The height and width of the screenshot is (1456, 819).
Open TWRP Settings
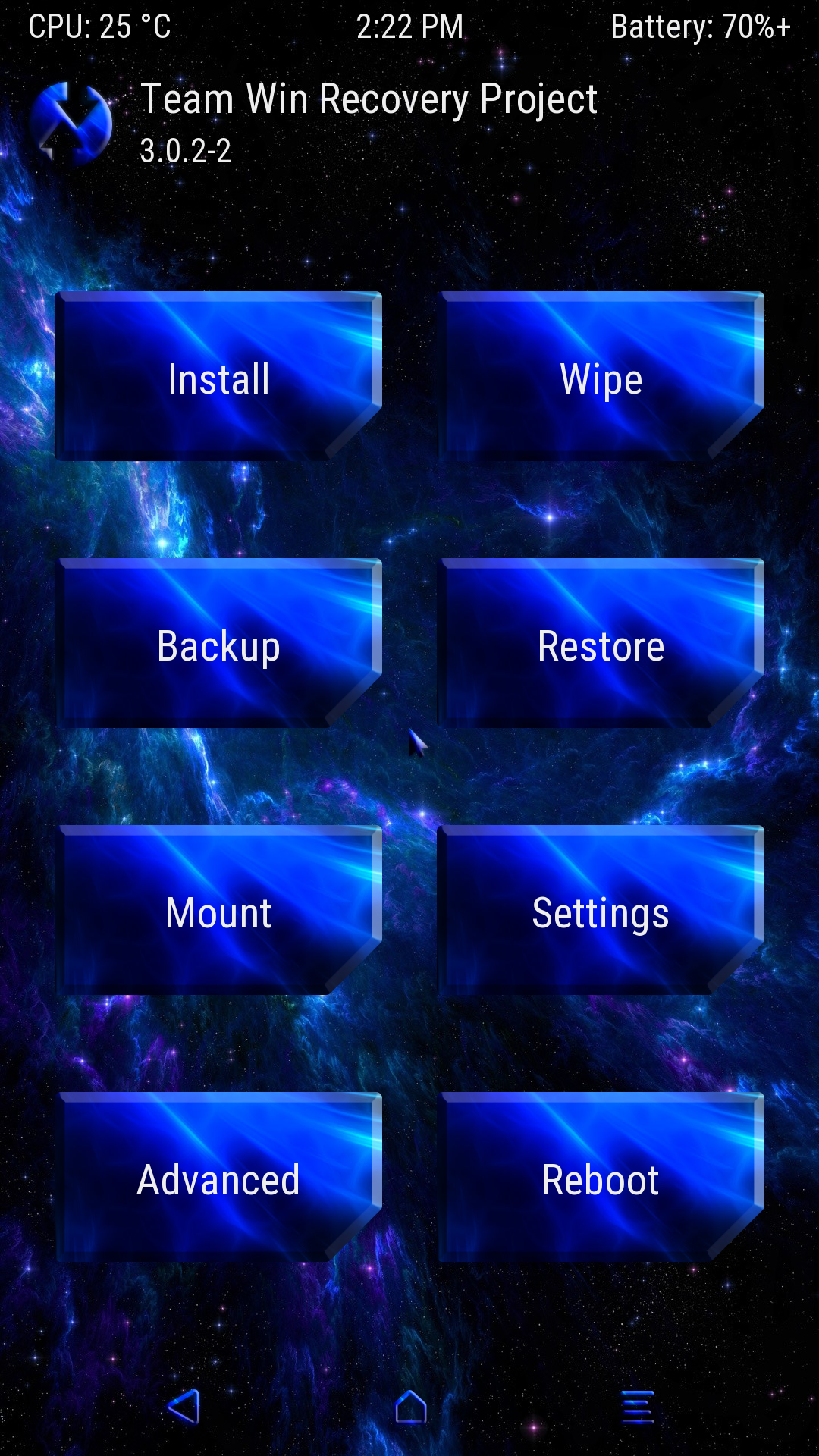(601, 911)
